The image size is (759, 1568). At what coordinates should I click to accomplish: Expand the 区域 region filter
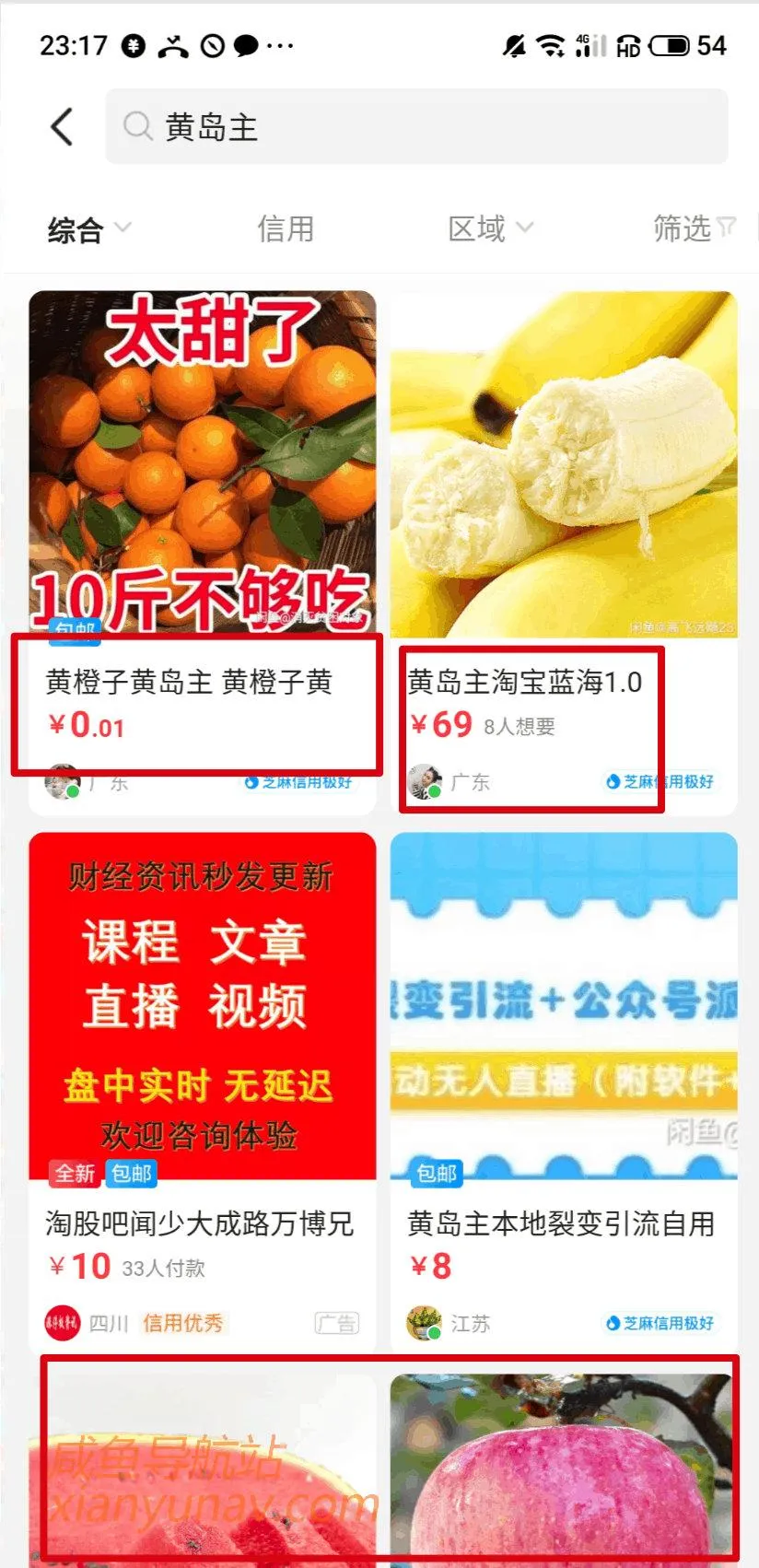pos(491,228)
